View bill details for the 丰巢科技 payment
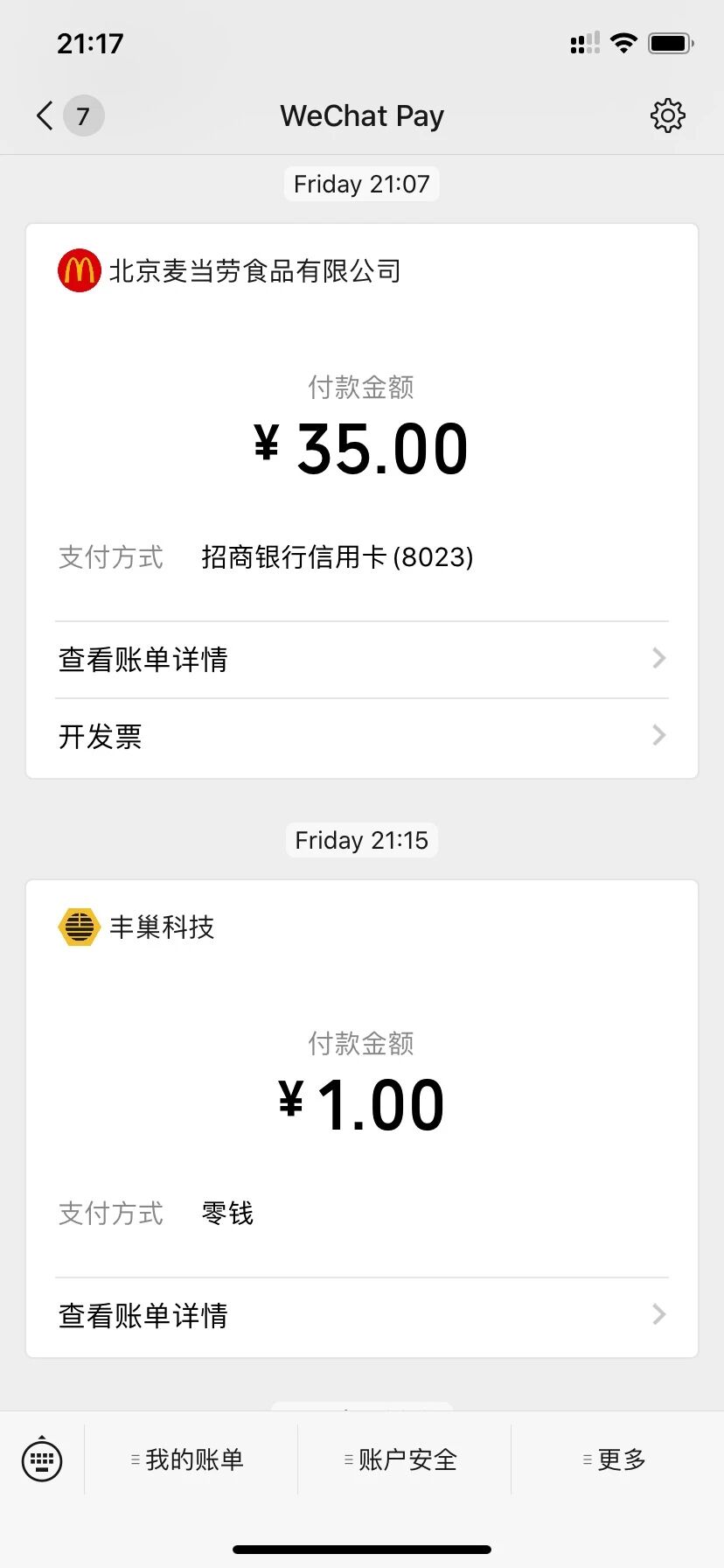 pos(362,1315)
